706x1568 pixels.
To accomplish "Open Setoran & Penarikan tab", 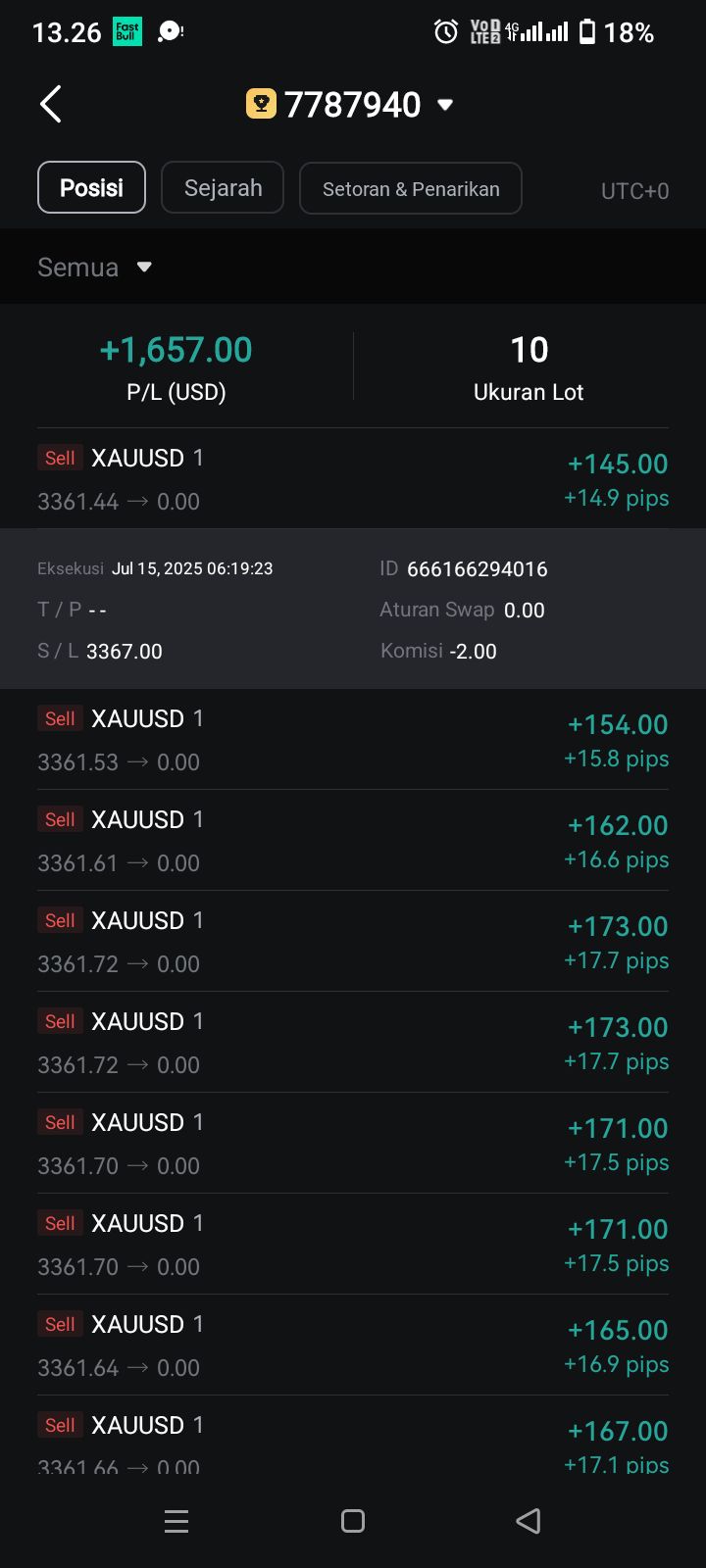I will point(411,188).
